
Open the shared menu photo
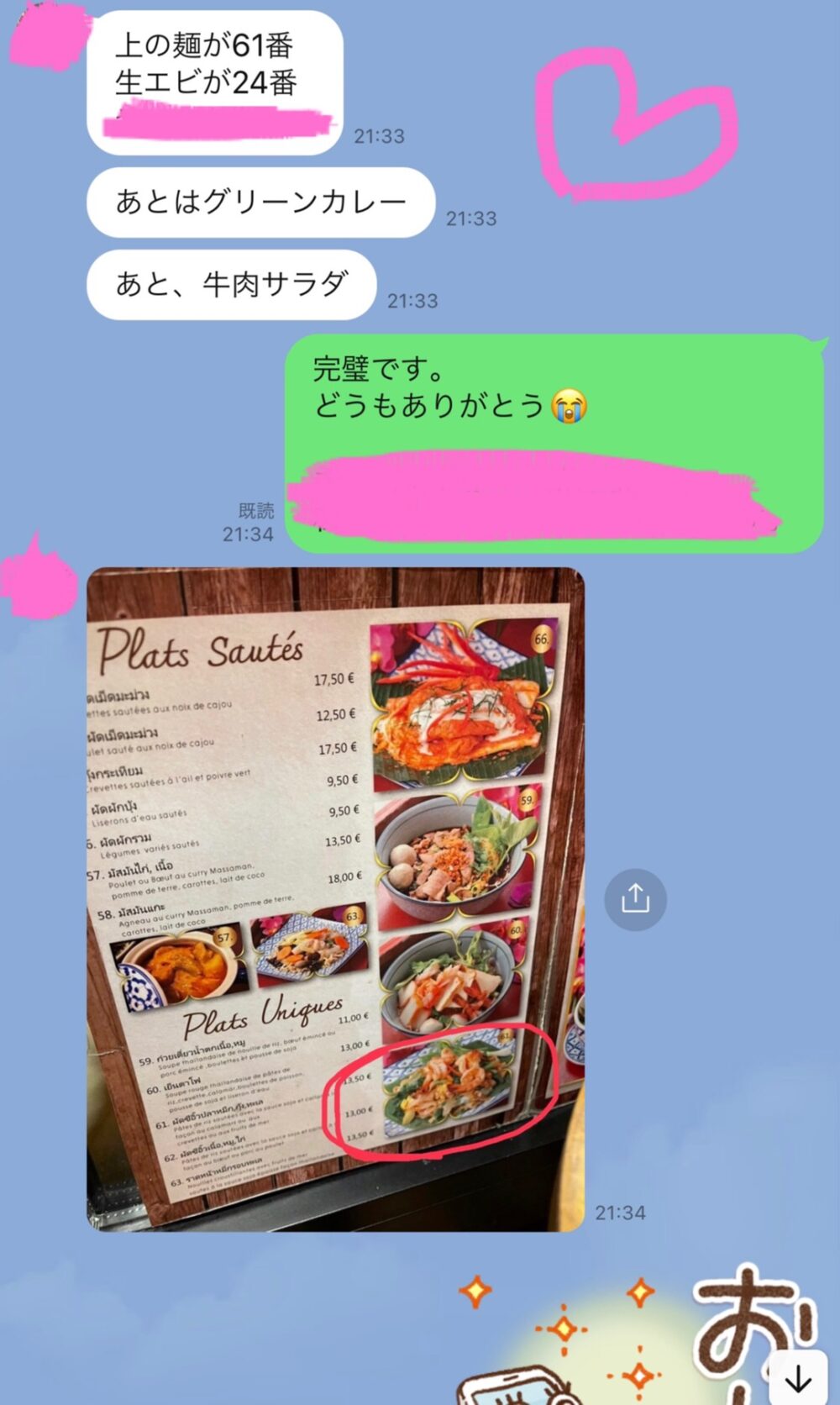[335, 899]
